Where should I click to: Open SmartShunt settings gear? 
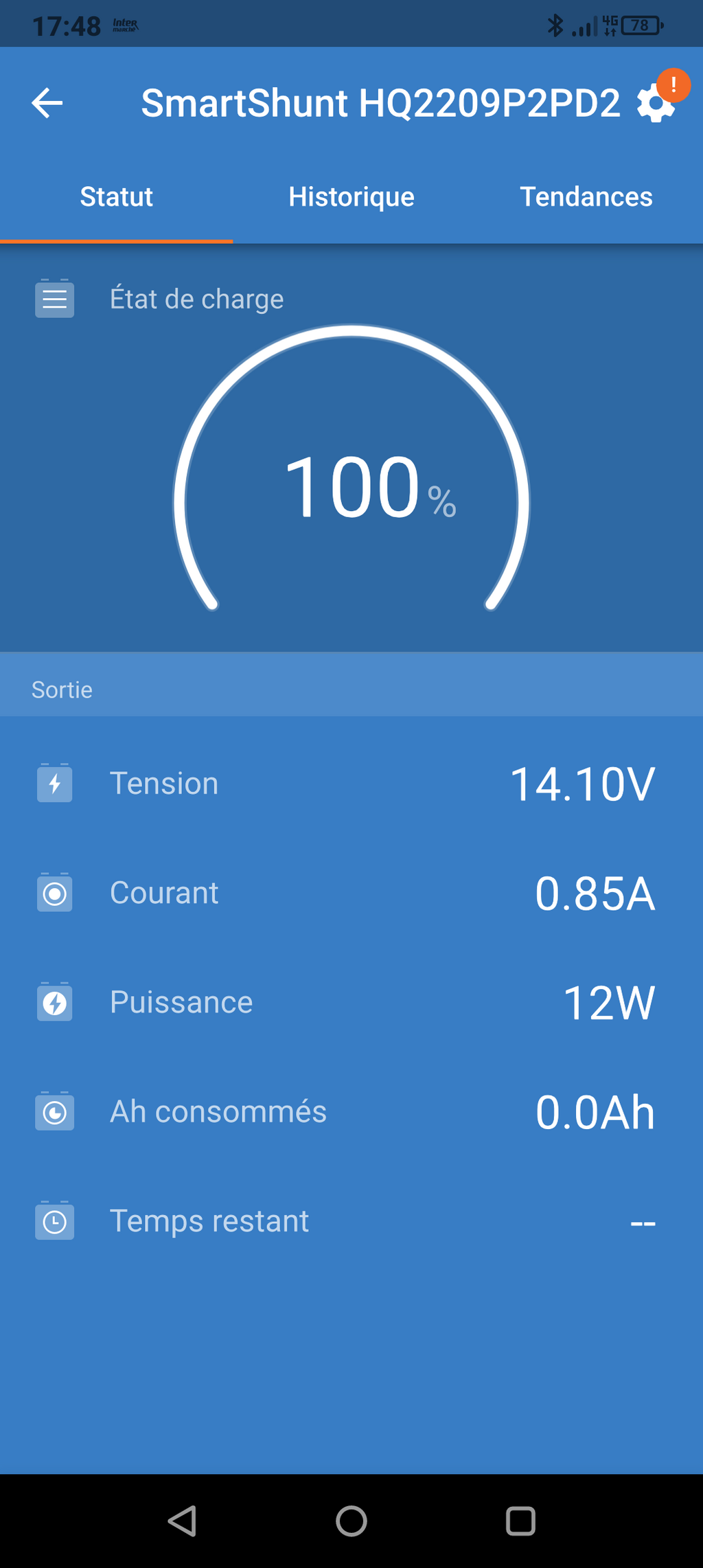click(655, 104)
